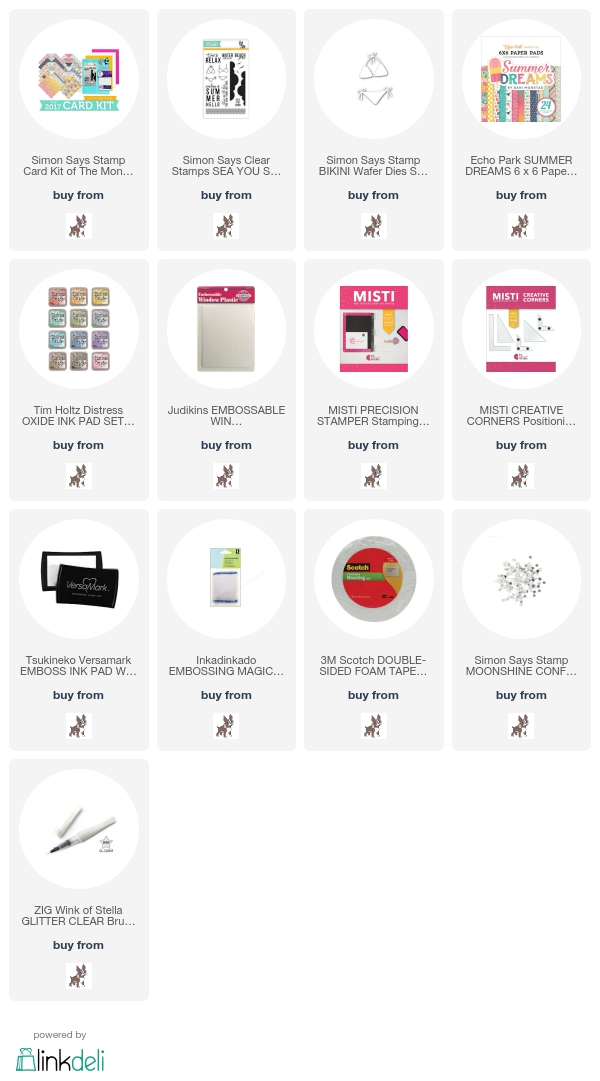Screen dimensions: 600x1081
Task: Select the MOONSHINE confetti product card
Action: coord(521,629)
